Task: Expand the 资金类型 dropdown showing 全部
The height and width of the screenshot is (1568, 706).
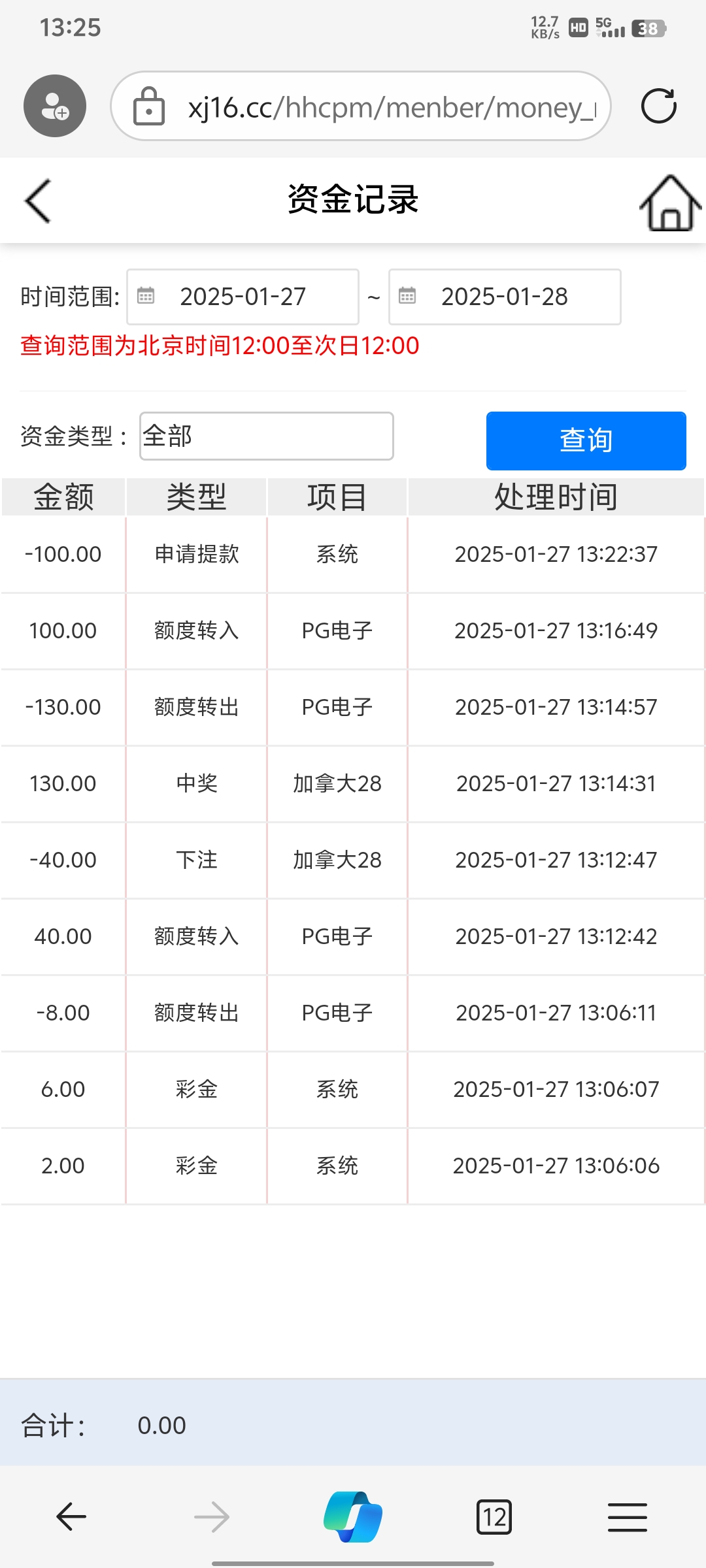Action: tap(266, 436)
